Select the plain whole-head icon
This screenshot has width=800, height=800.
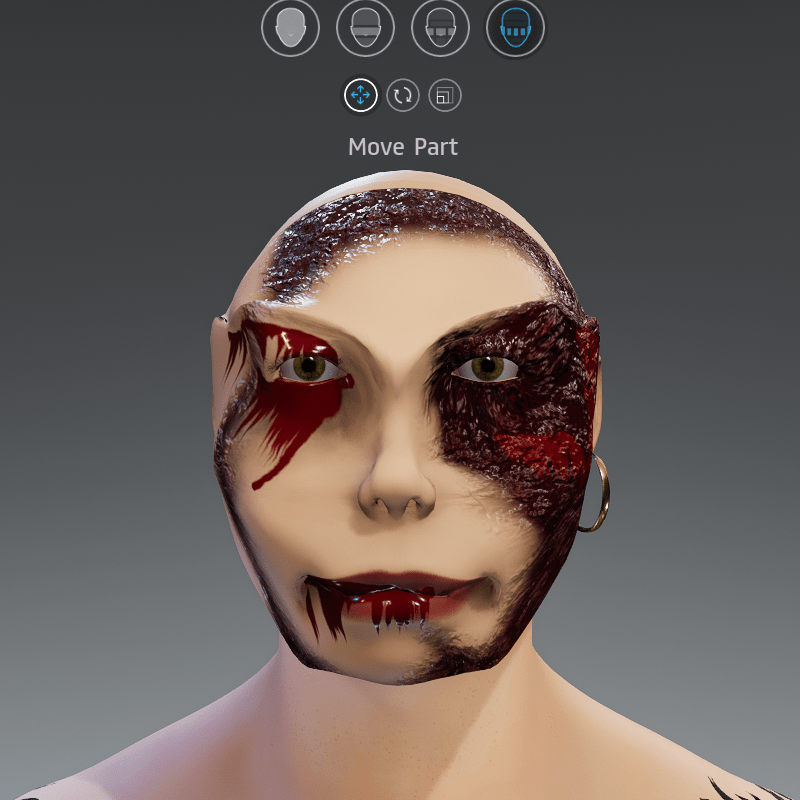pyautogui.click(x=291, y=28)
